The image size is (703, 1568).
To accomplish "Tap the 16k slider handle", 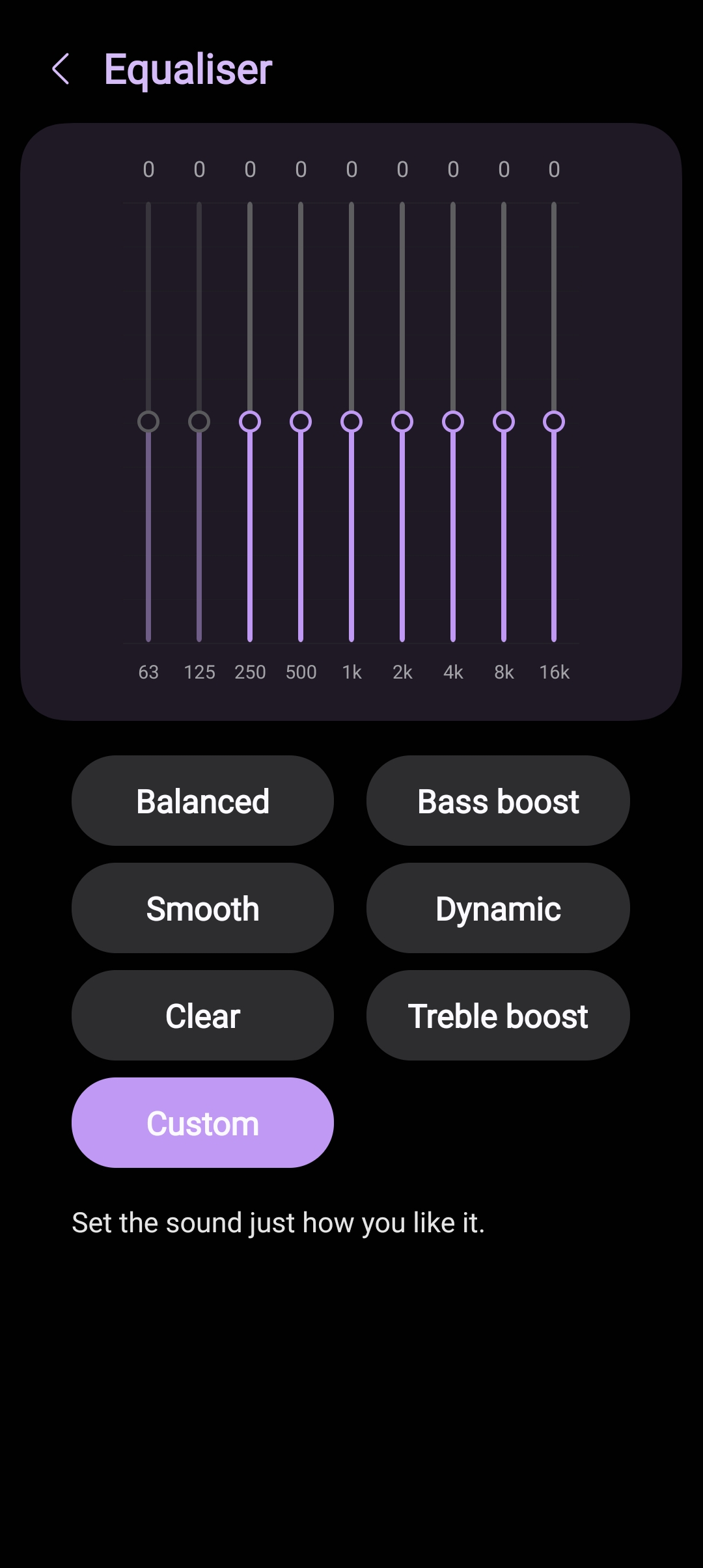I will [554, 422].
